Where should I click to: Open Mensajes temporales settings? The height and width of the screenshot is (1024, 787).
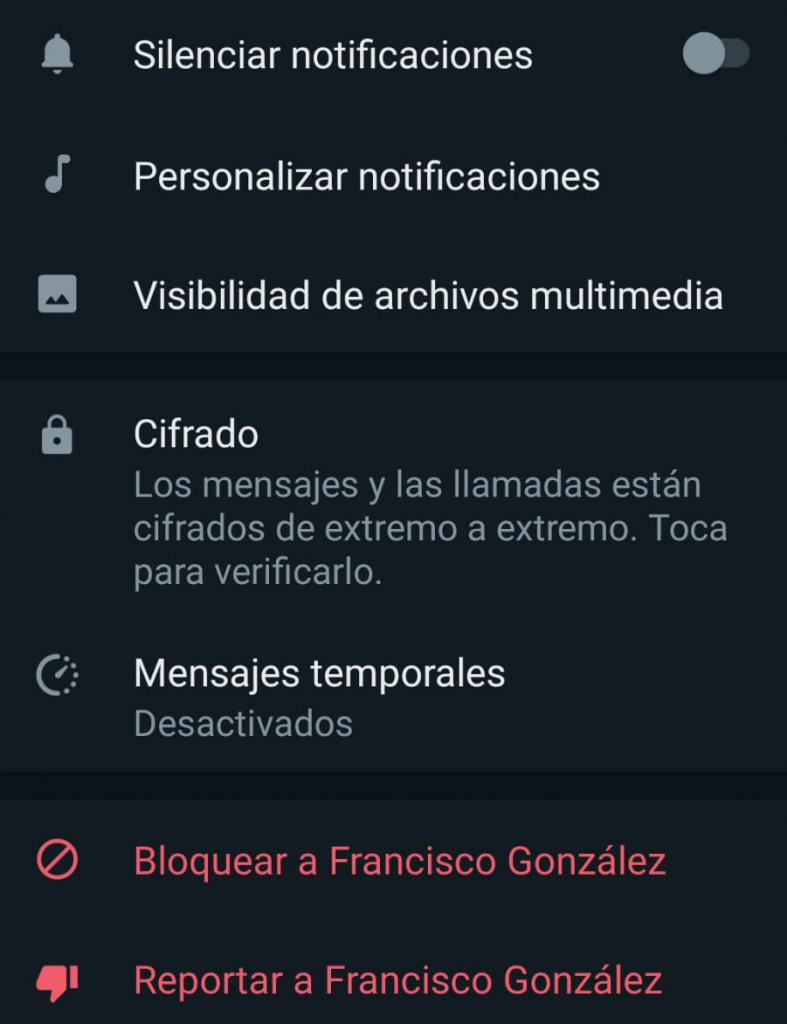319,696
